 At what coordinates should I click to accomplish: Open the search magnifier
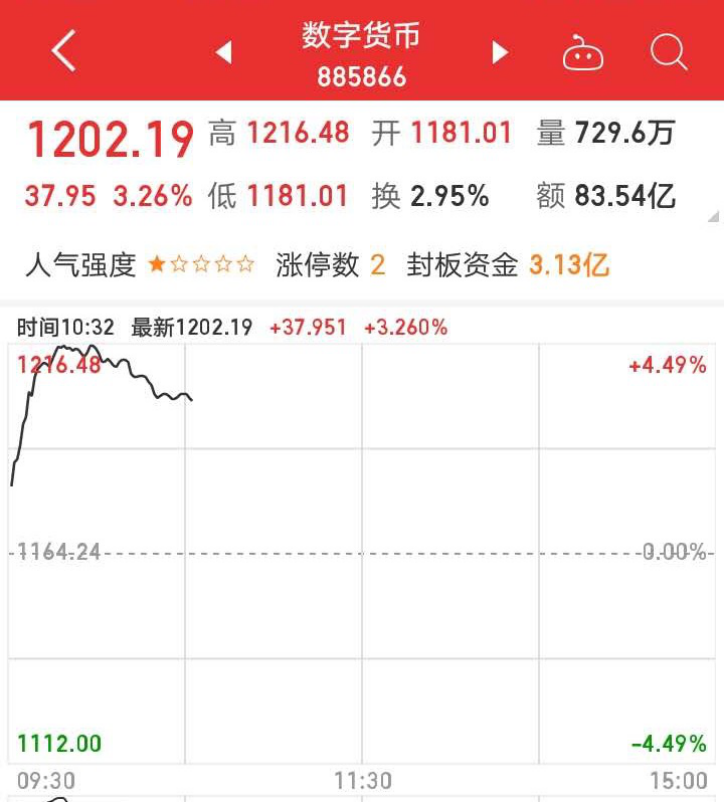[x=668, y=51]
